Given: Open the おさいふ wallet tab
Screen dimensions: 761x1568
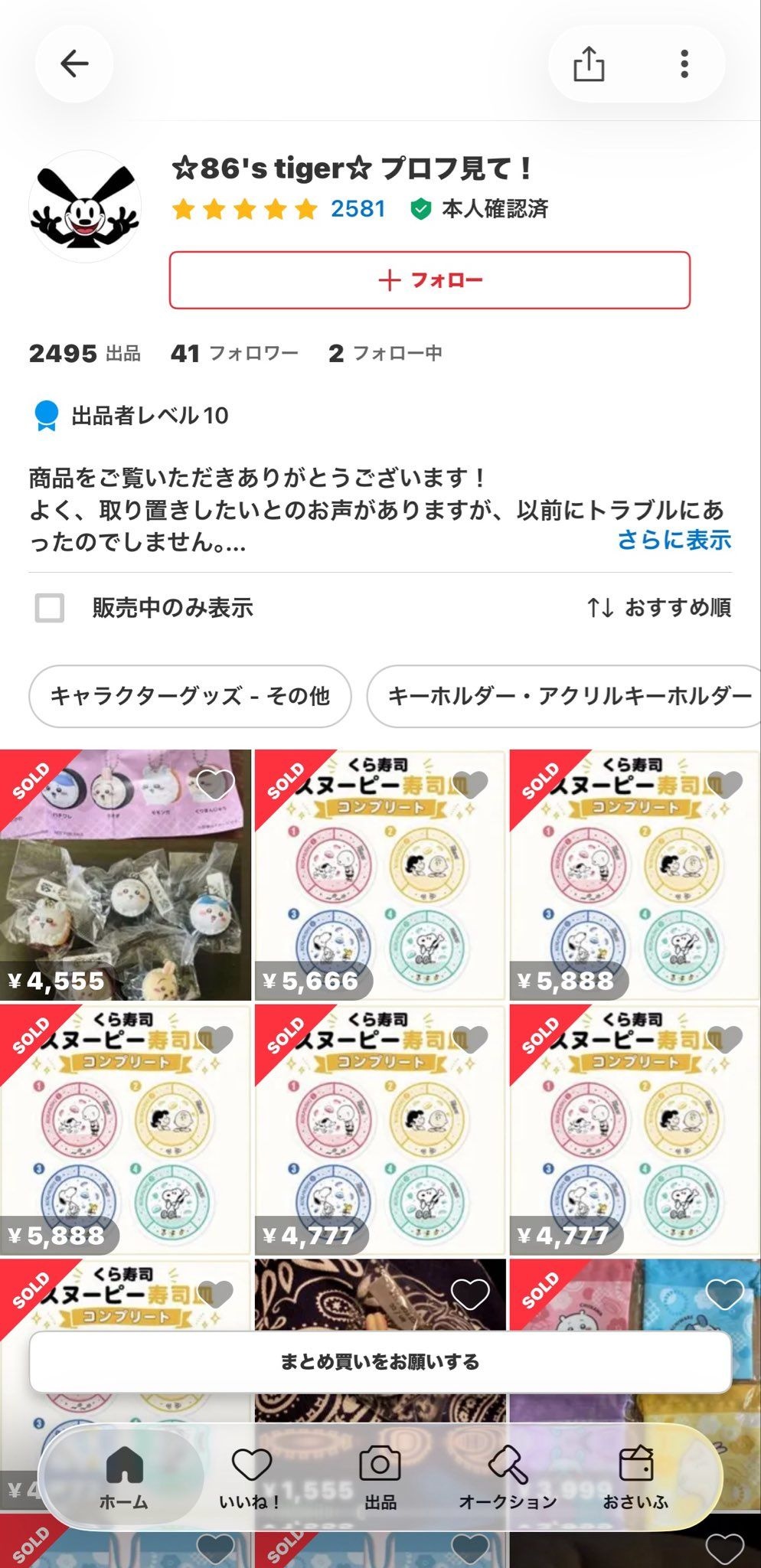Looking at the screenshot, I should tap(635, 1479).
